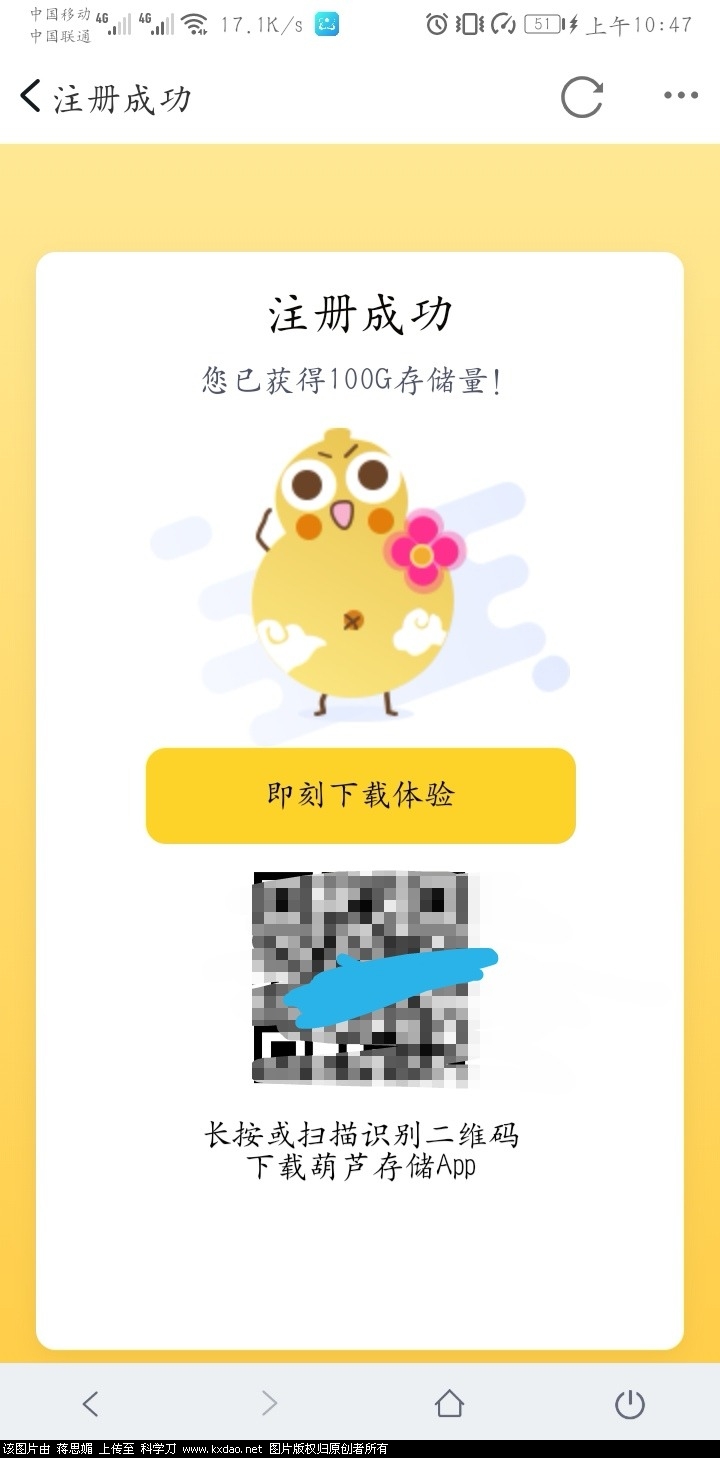Tap the power icon in bottom bar

pos(629,1404)
